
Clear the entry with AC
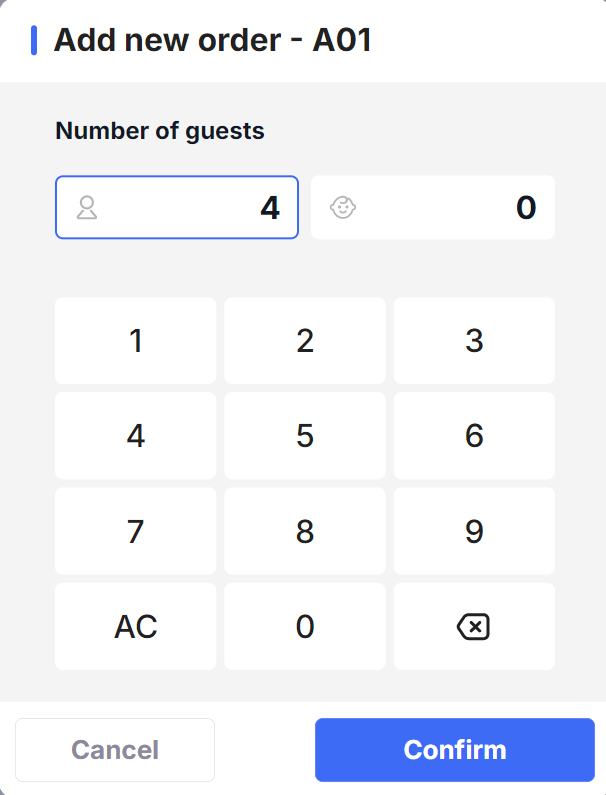(135, 627)
